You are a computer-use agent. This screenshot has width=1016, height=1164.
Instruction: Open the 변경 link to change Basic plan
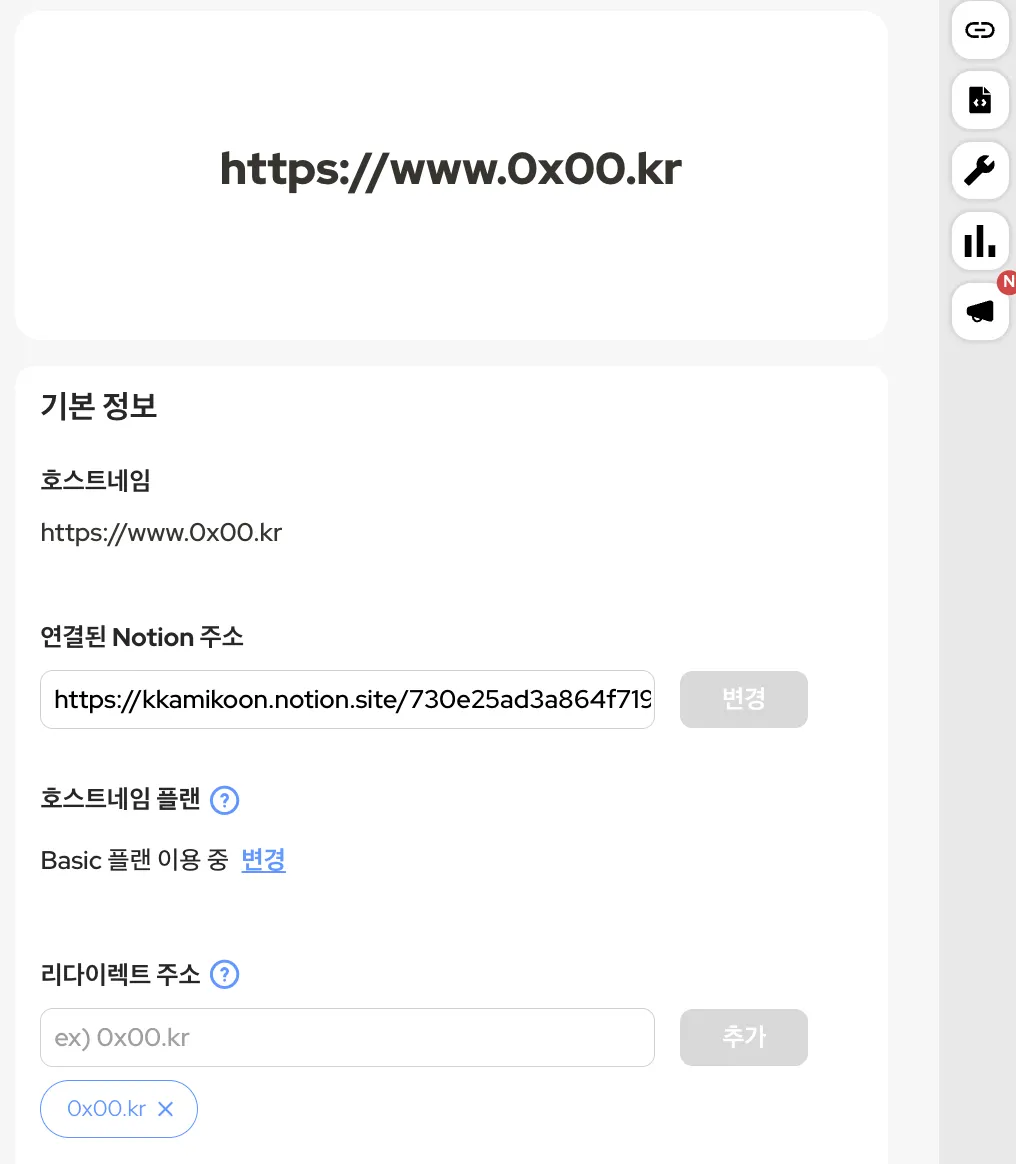tap(264, 860)
